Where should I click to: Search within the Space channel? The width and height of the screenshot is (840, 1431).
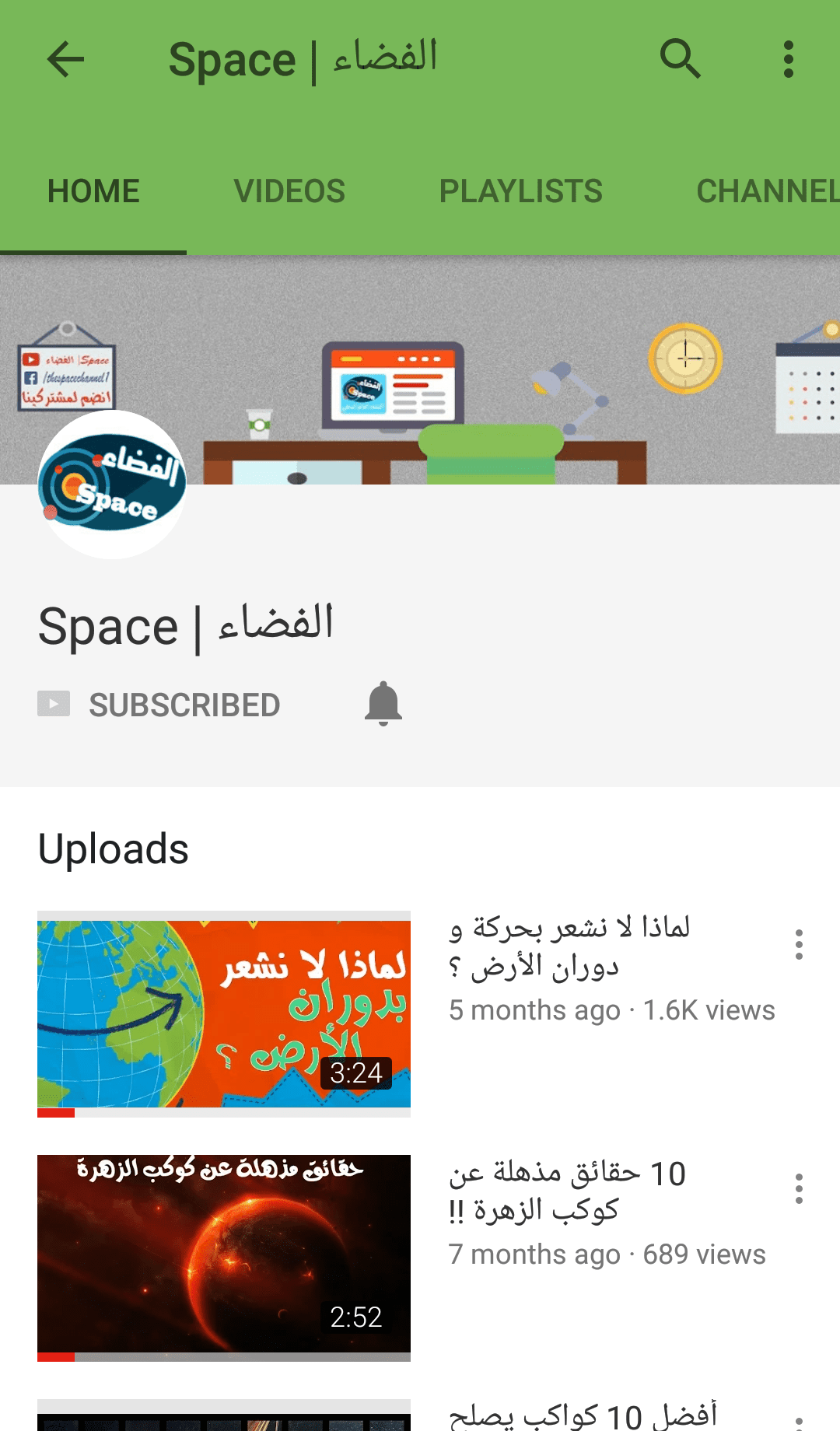pos(680,59)
